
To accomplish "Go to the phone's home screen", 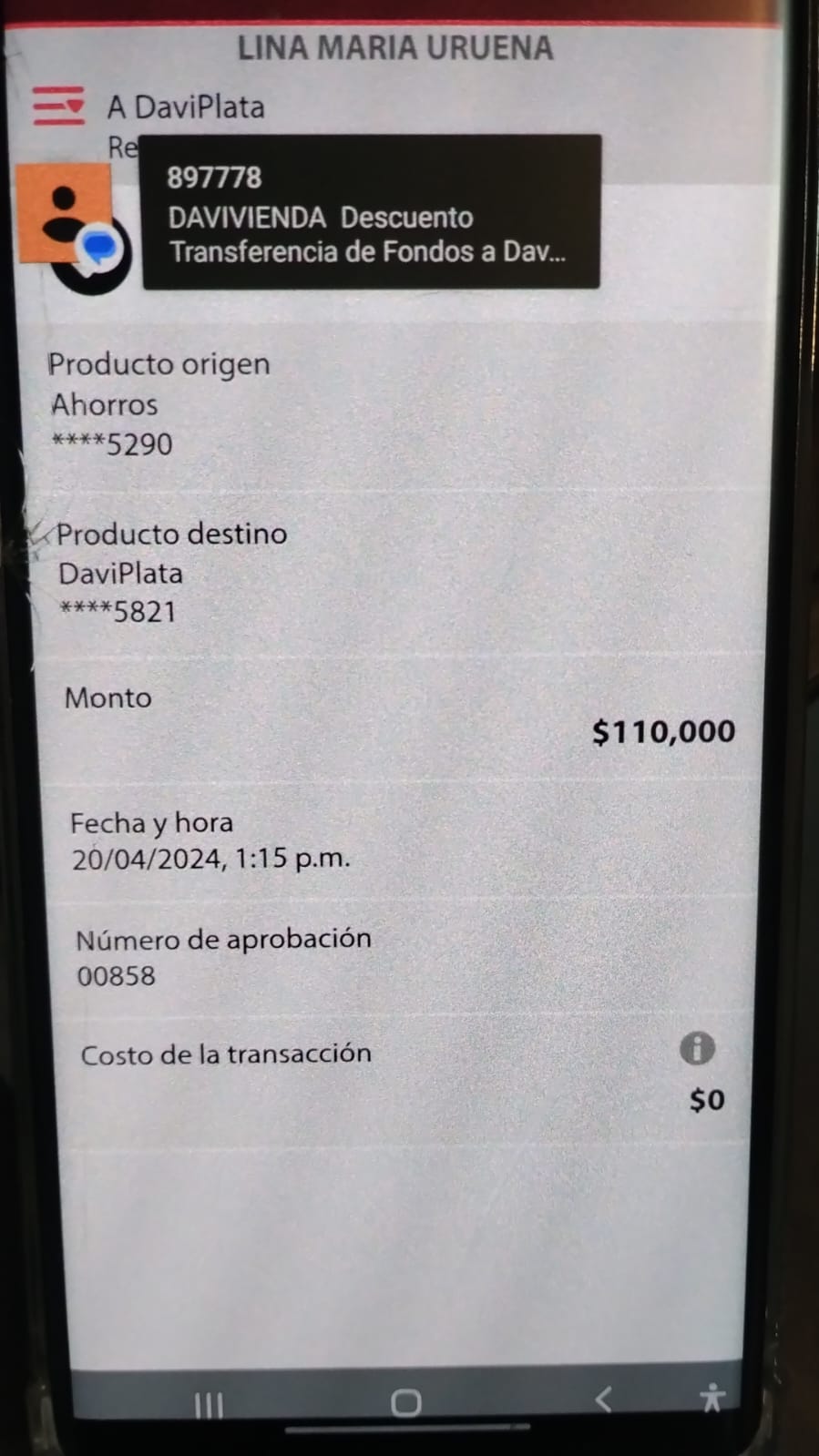I will 405,1402.
